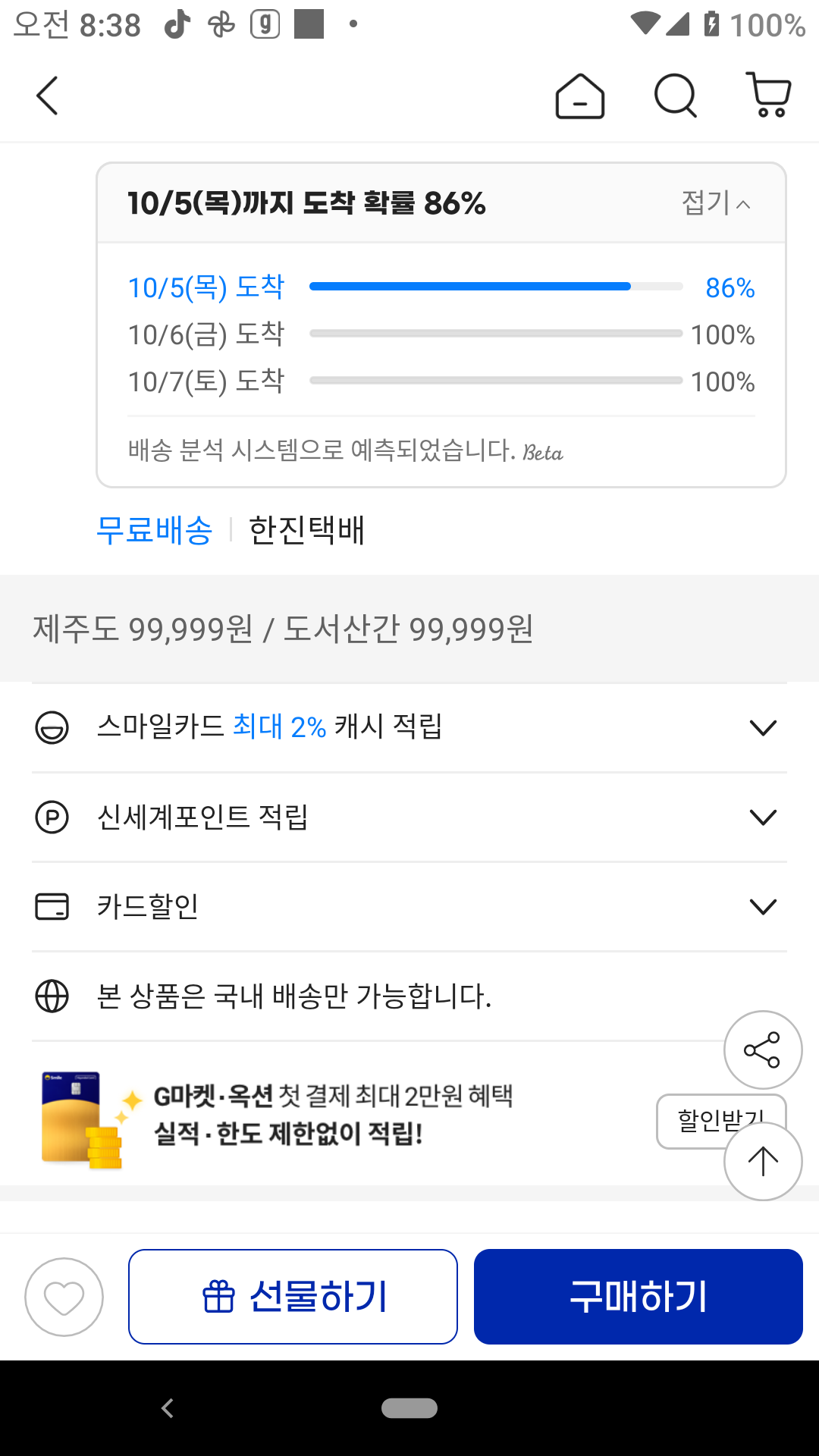819x1456 pixels.
Task: Tap 선물하기 to send as gift
Action: [x=293, y=1297]
